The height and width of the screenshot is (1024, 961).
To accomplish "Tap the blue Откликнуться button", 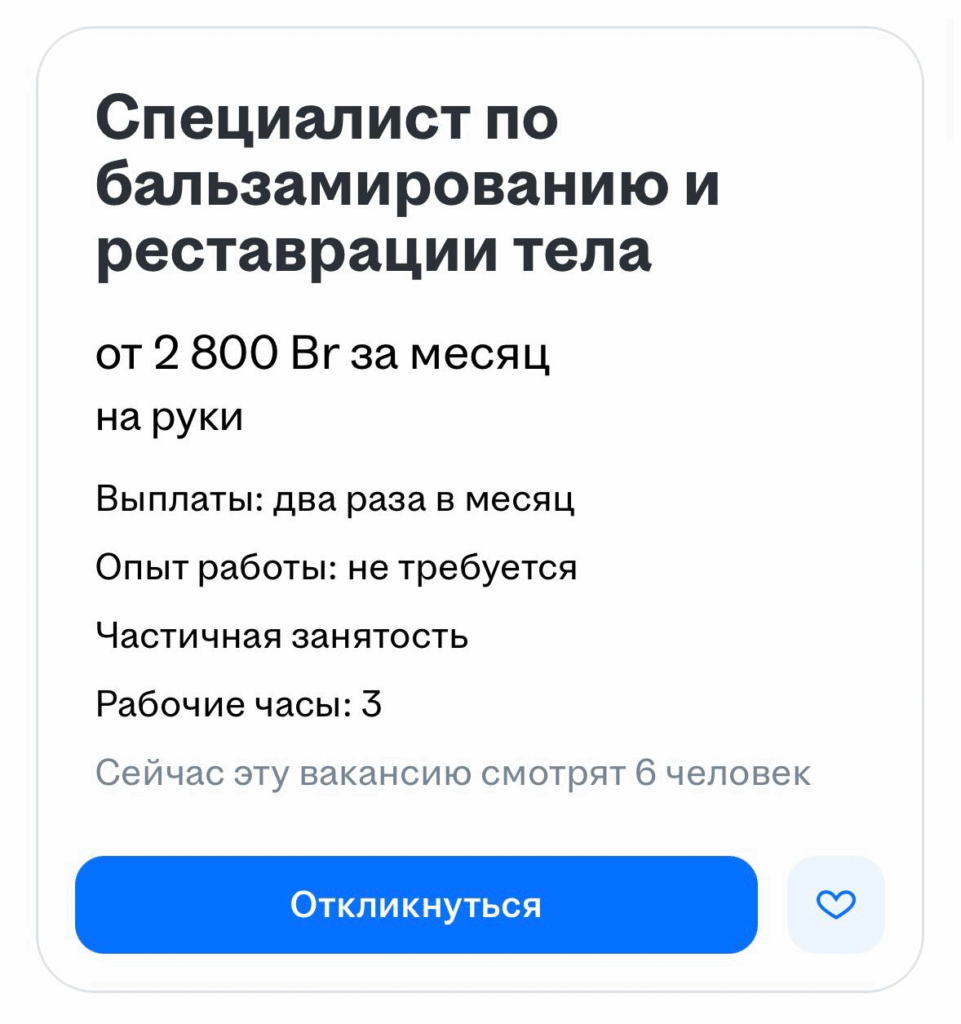I will (x=416, y=905).
